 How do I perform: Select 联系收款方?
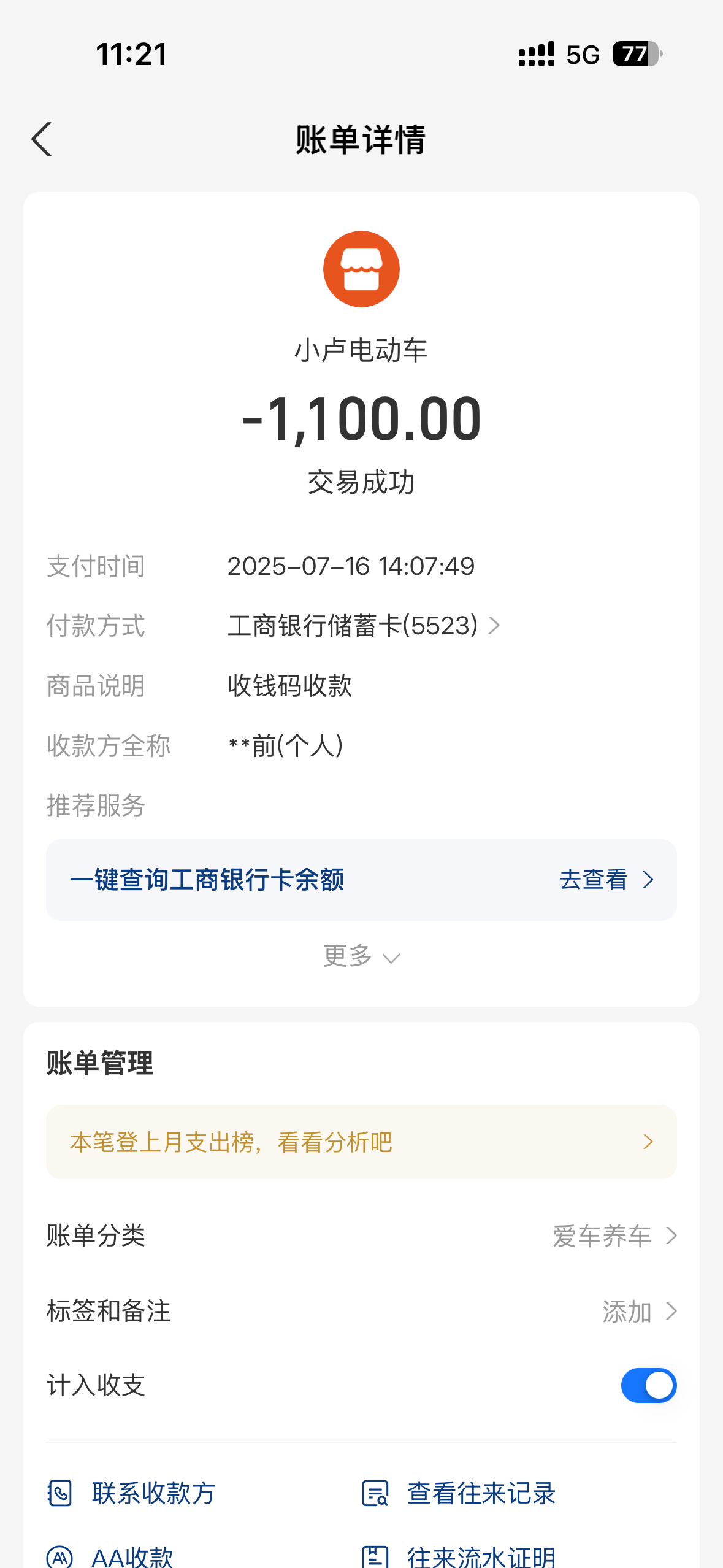[131, 1493]
